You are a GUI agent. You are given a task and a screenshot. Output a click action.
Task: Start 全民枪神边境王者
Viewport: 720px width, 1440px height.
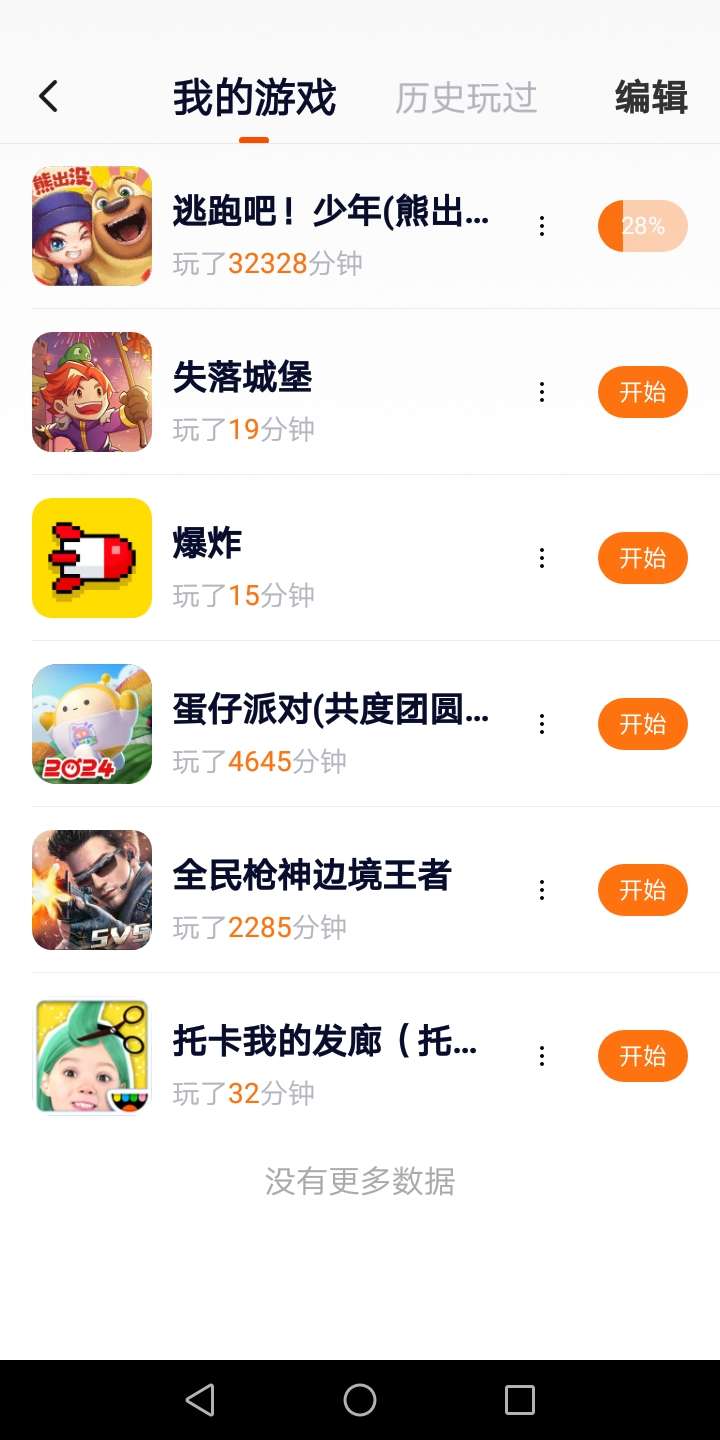click(642, 890)
